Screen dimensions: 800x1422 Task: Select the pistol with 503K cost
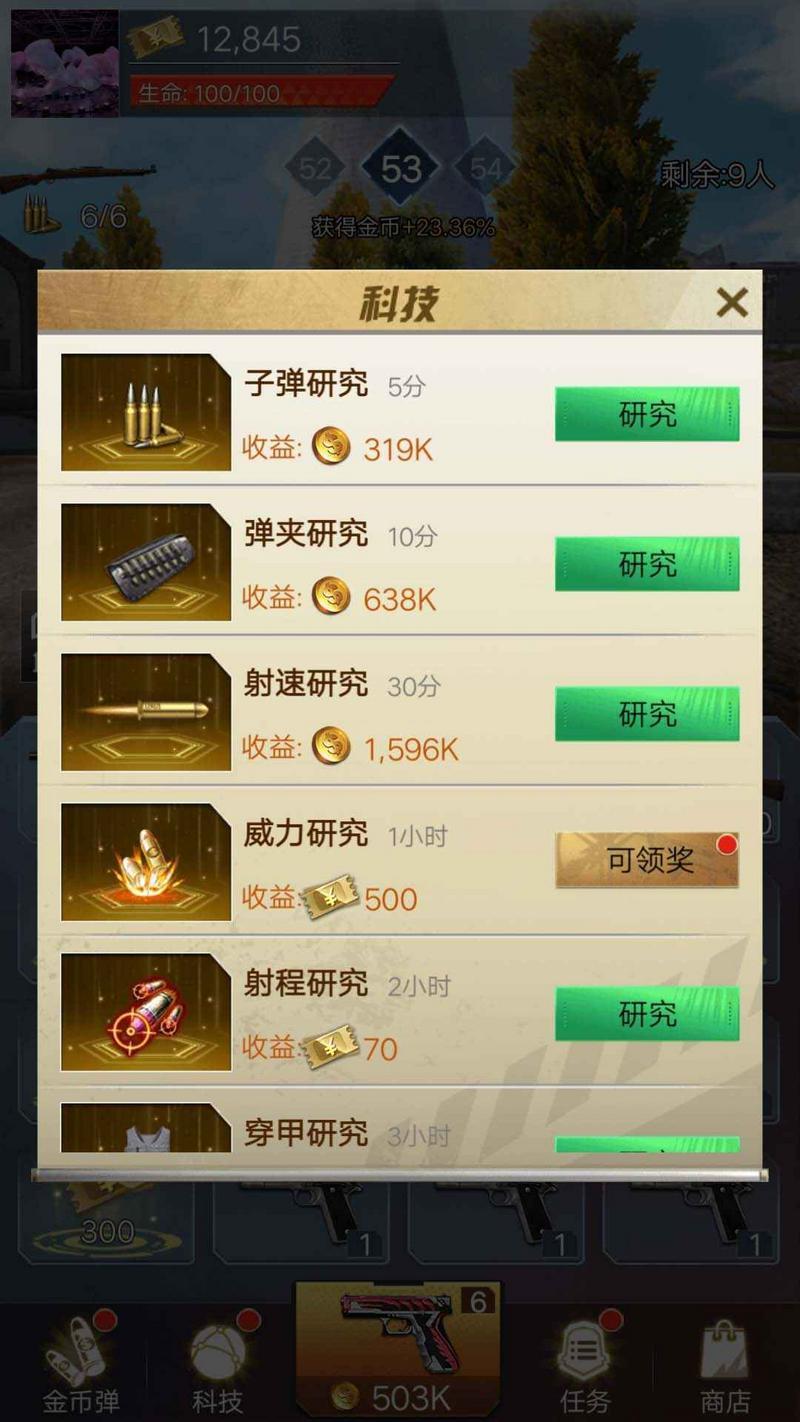pyautogui.click(x=398, y=1350)
